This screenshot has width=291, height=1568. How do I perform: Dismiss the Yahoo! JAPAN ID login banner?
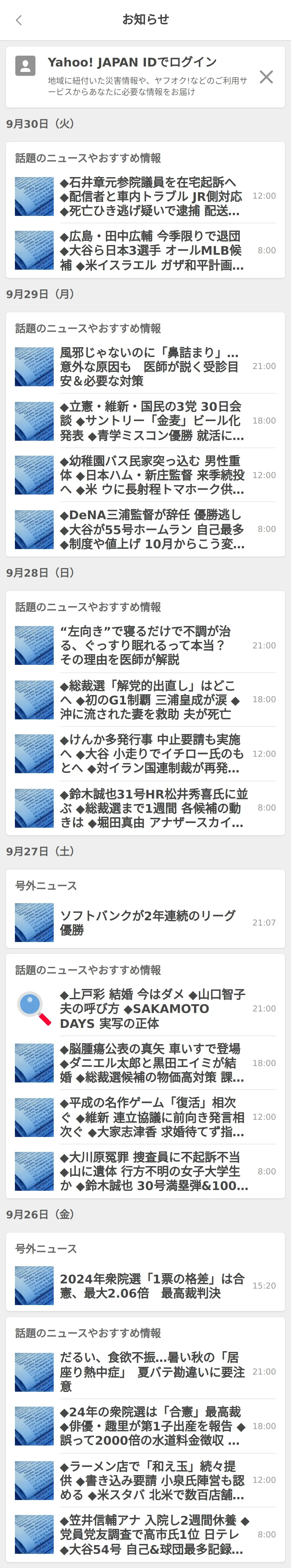pos(266,77)
